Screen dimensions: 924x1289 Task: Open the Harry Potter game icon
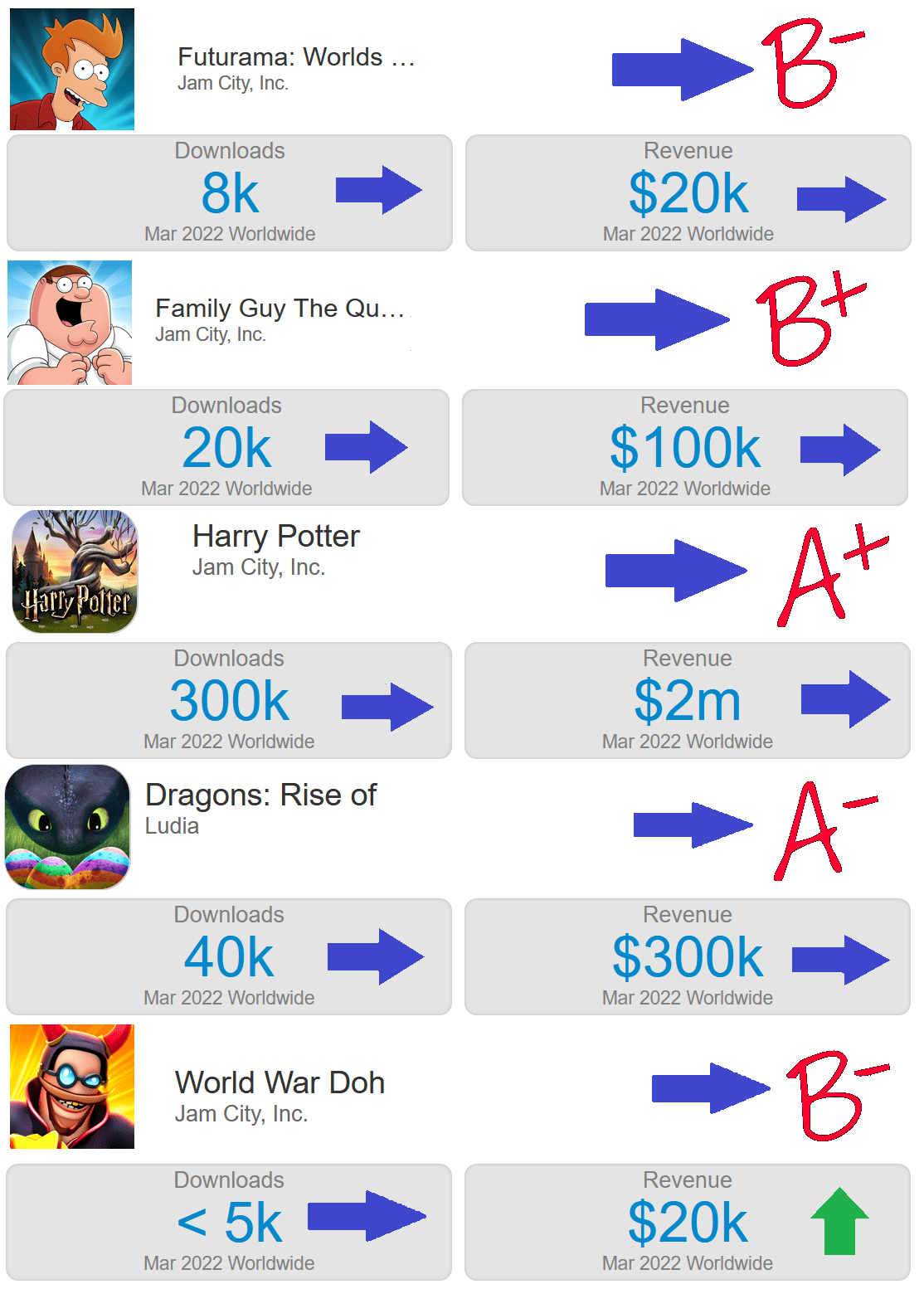(73, 572)
